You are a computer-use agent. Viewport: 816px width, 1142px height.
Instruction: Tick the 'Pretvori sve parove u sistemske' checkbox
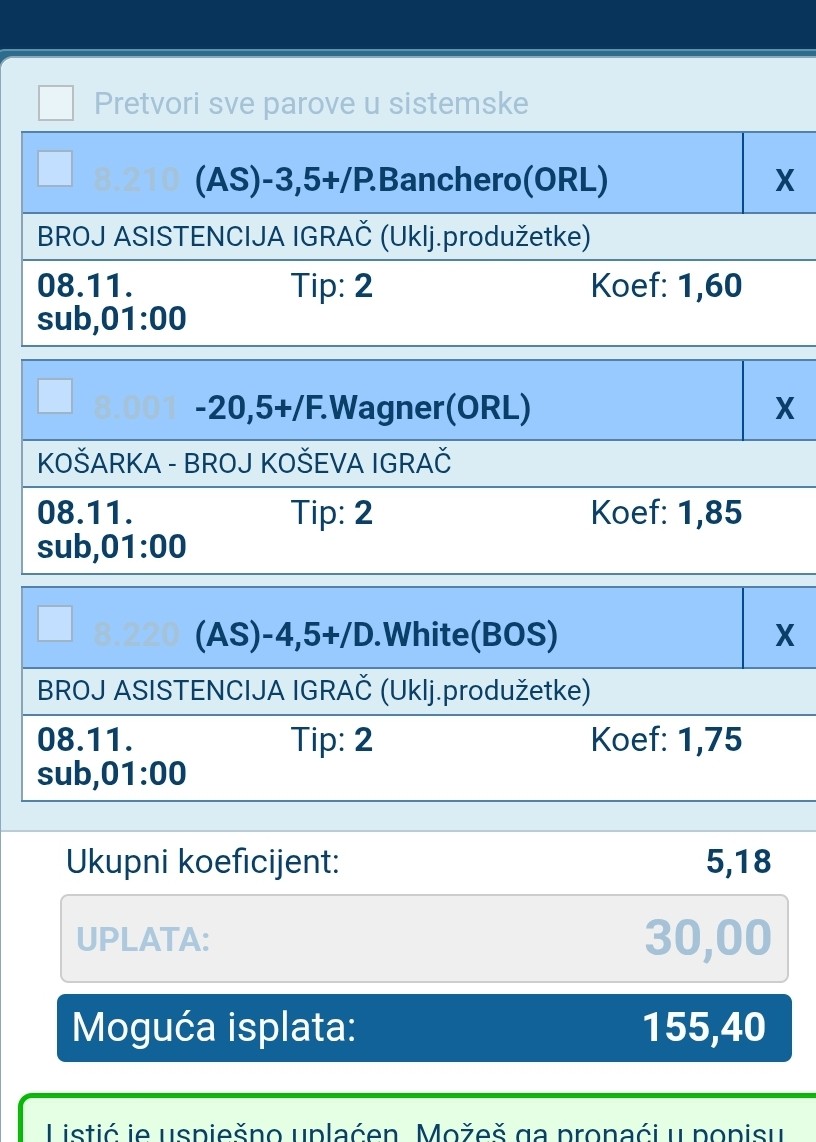coord(56,103)
